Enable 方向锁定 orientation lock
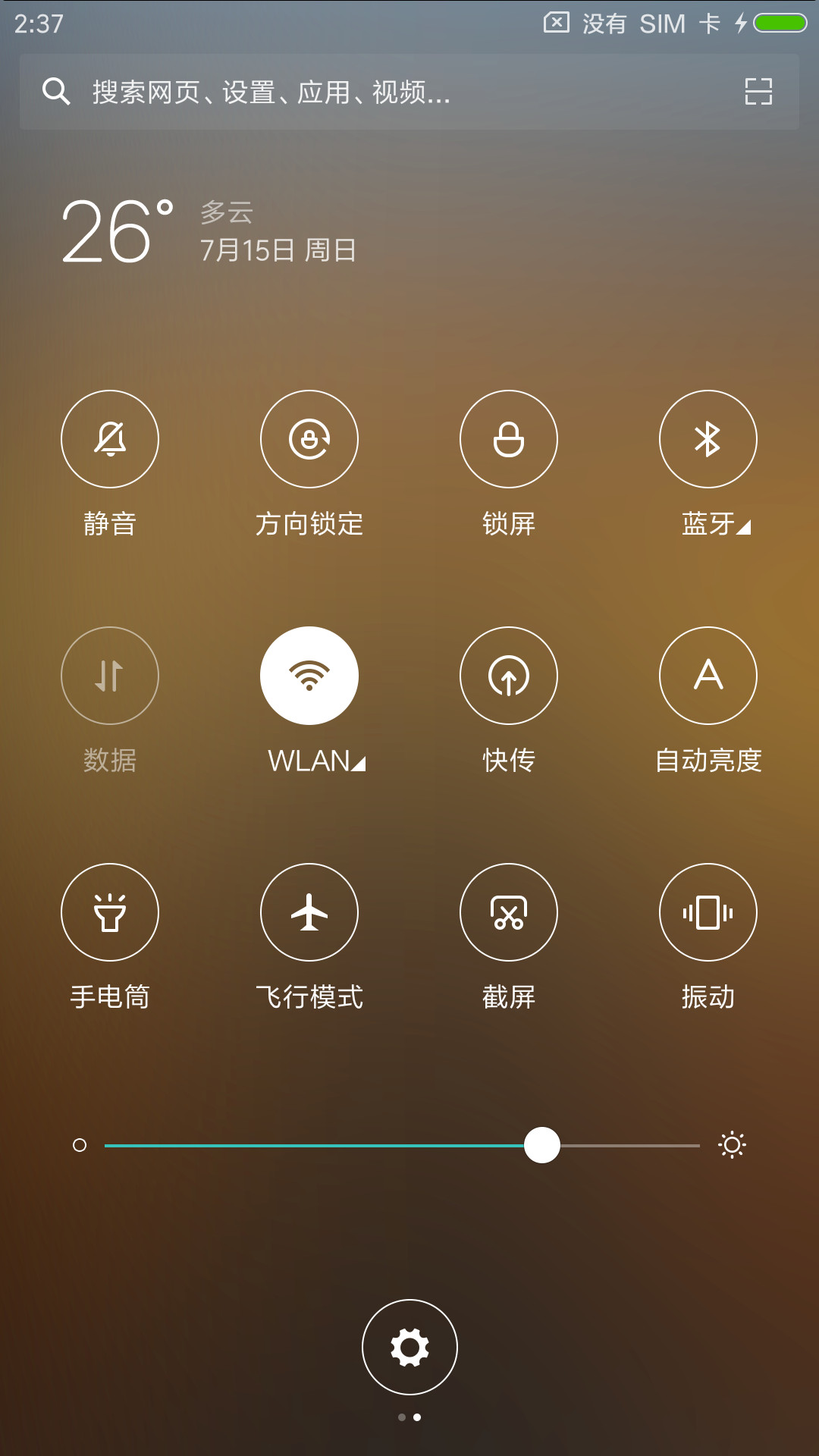Viewport: 819px width, 1456px height. (x=309, y=439)
